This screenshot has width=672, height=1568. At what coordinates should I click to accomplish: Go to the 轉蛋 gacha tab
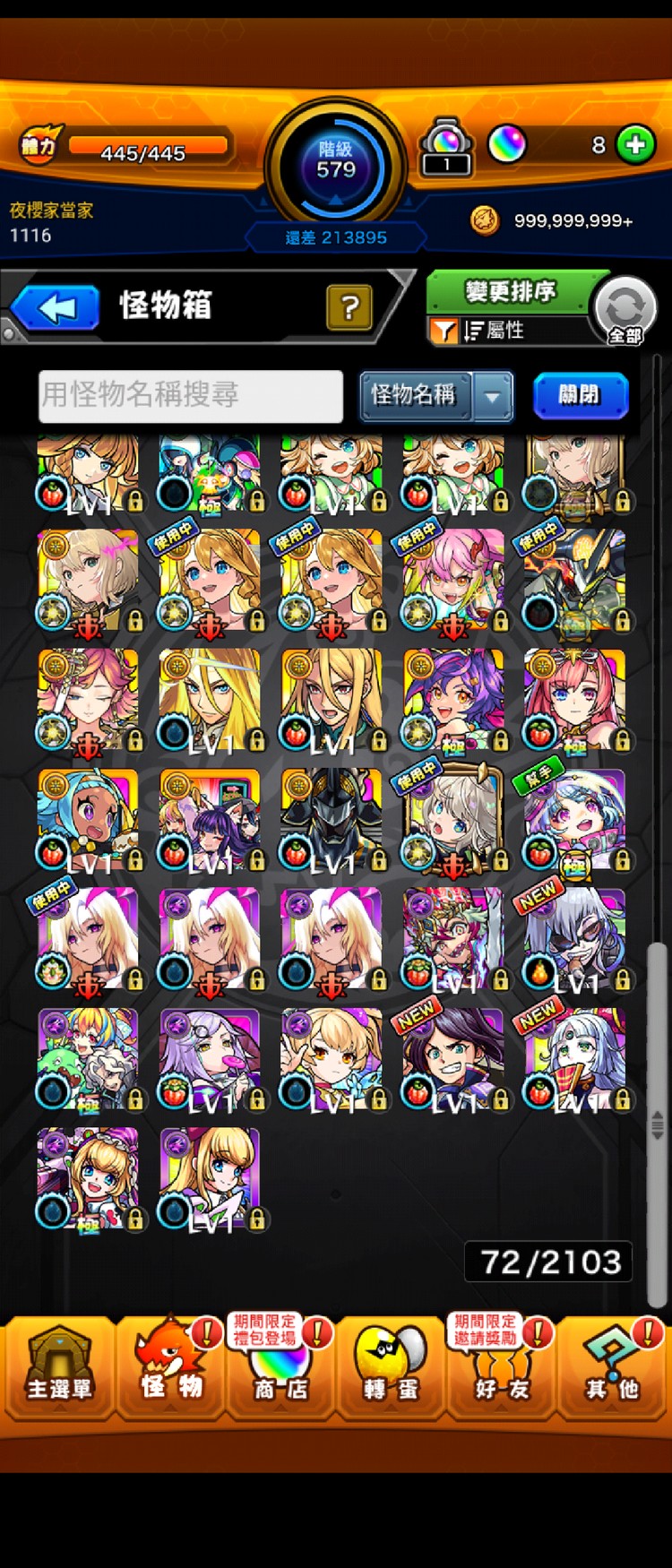(x=391, y=1369)
